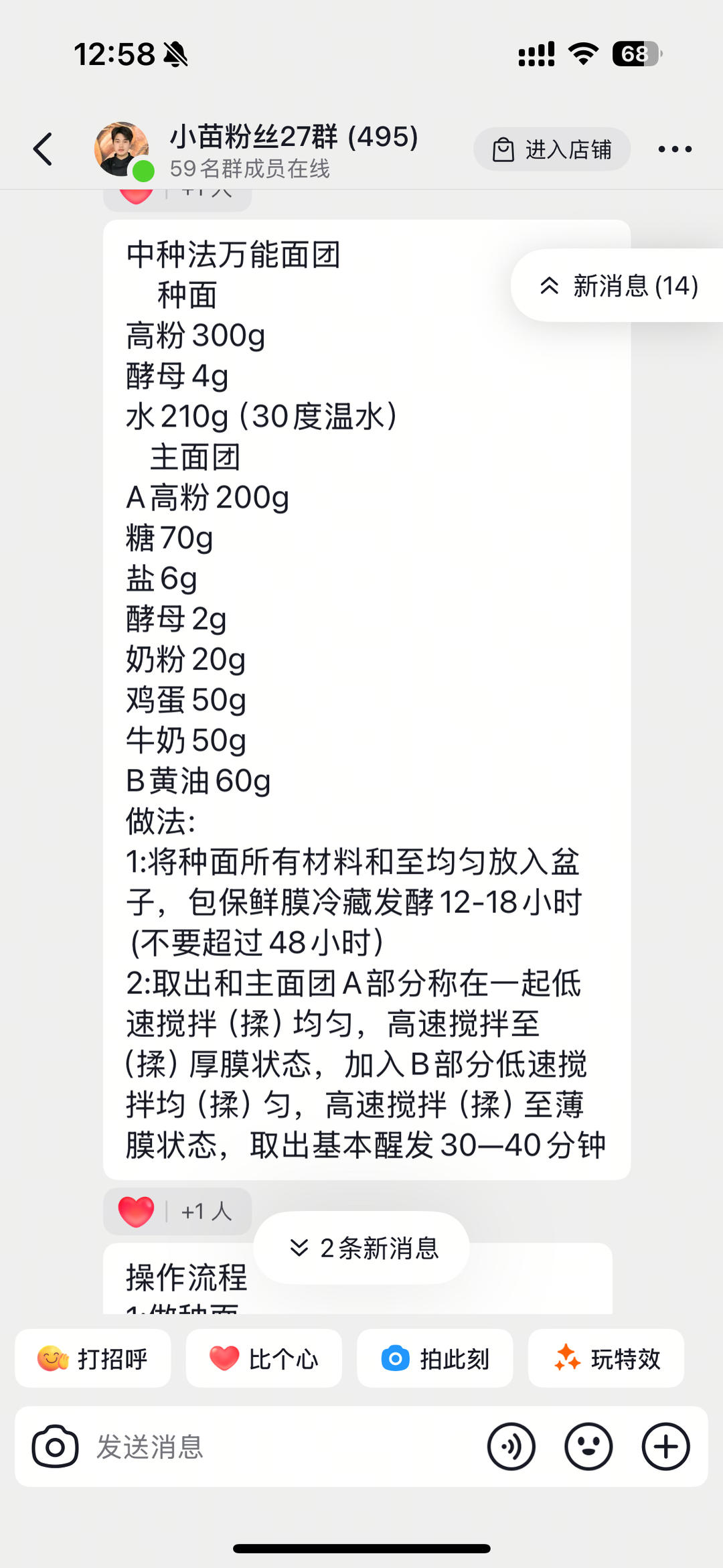Tap the 进入店铺 shop button

coord(552,149)
